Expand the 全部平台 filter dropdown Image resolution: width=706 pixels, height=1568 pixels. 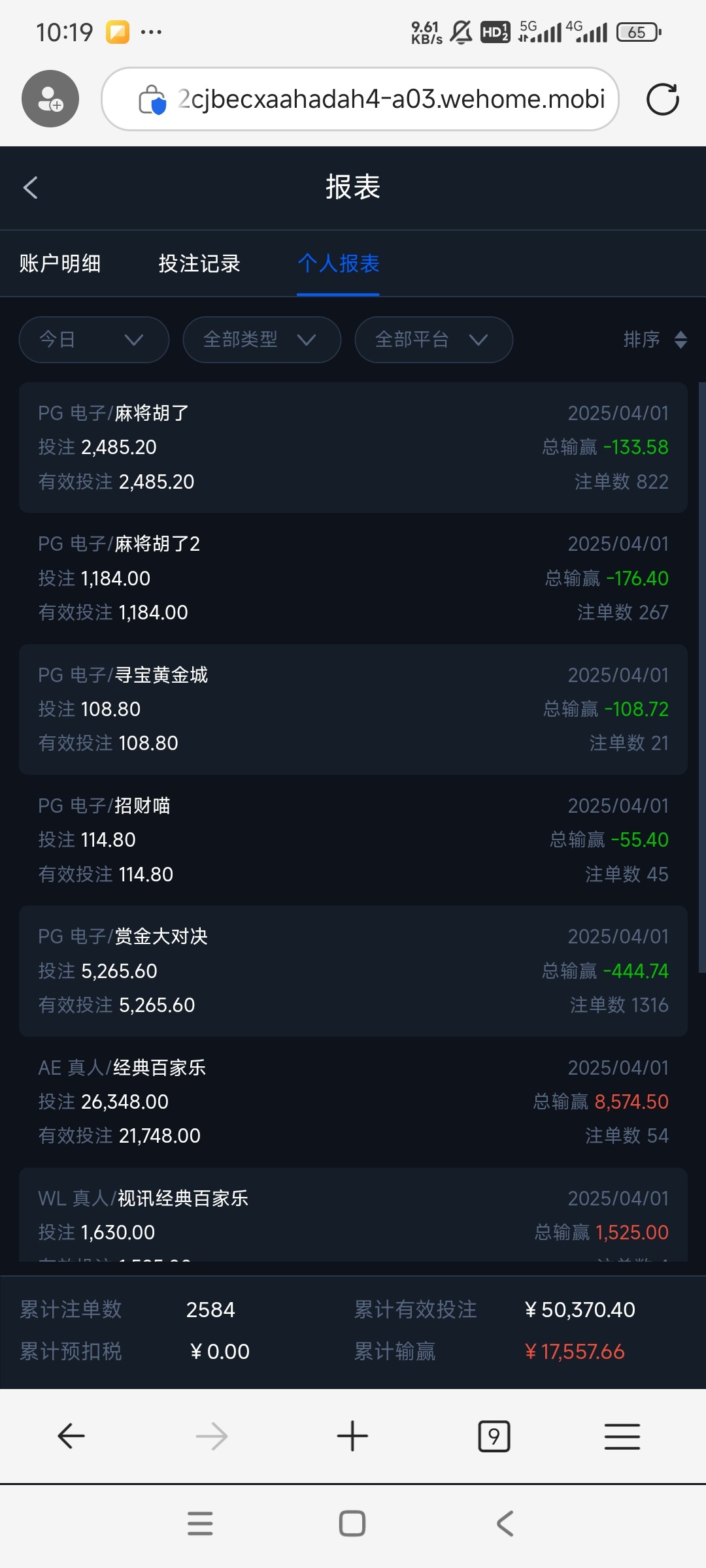pyautogui.click(x=433, y=340)
